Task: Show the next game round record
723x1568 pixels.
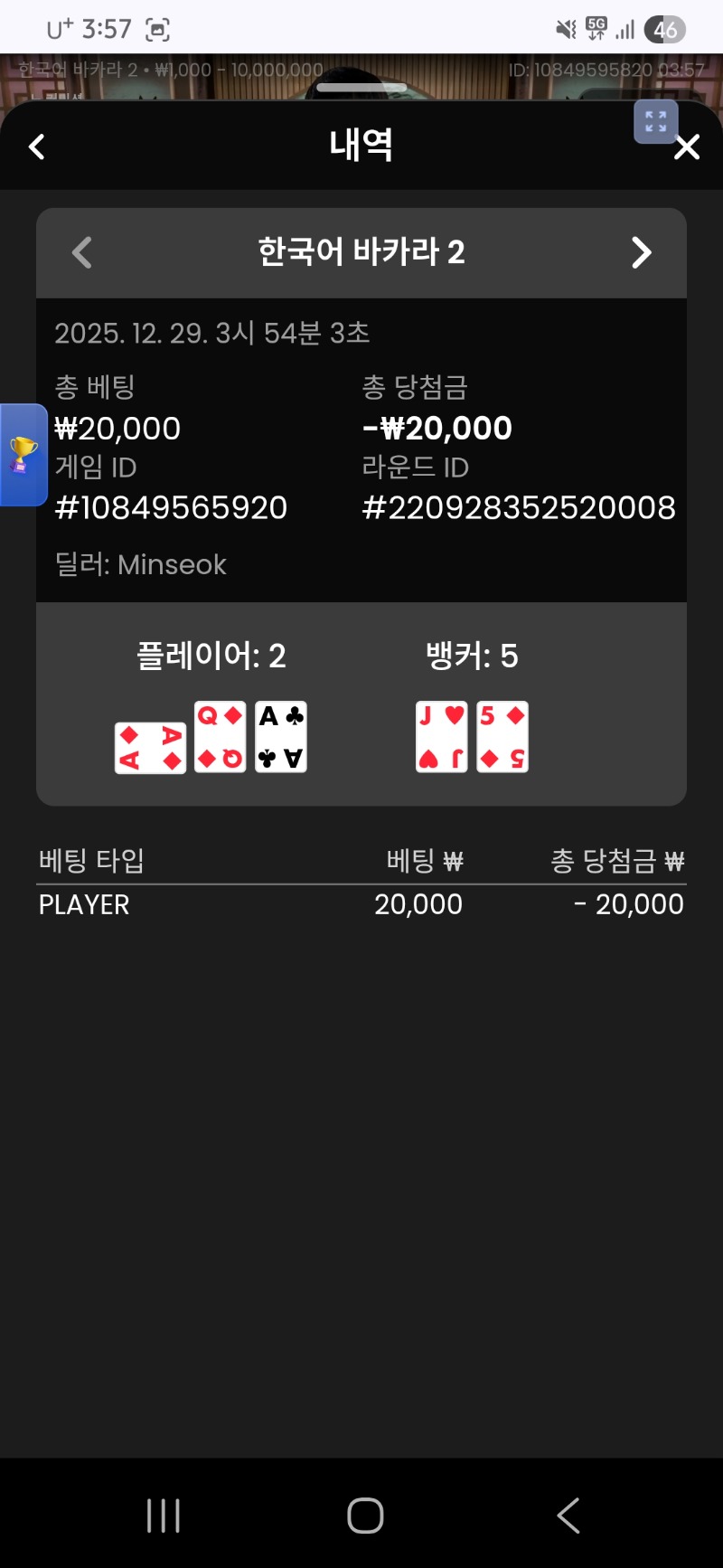Action: tap(641, 253)
